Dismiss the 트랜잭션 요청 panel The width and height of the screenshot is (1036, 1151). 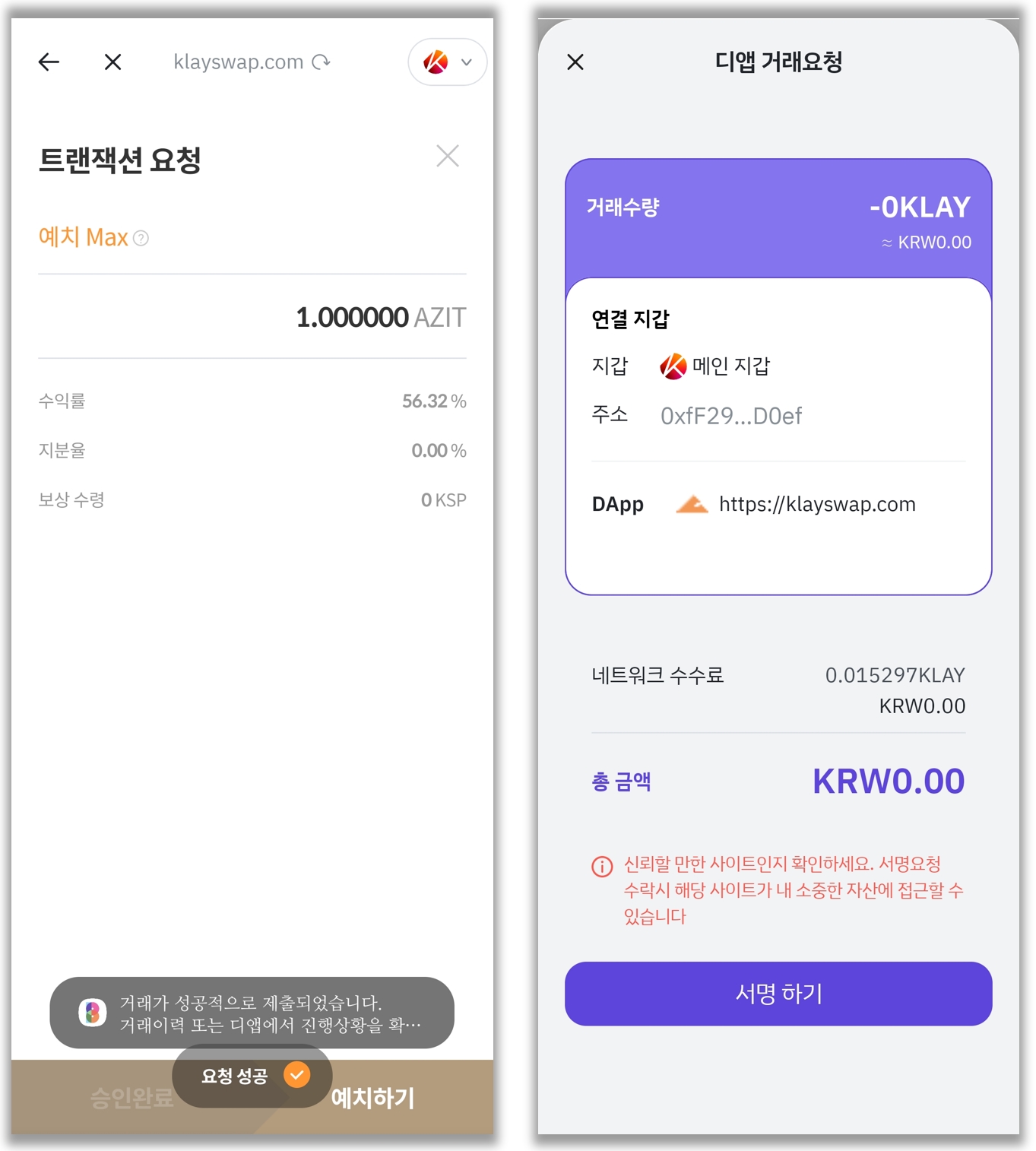coord(448,156)
